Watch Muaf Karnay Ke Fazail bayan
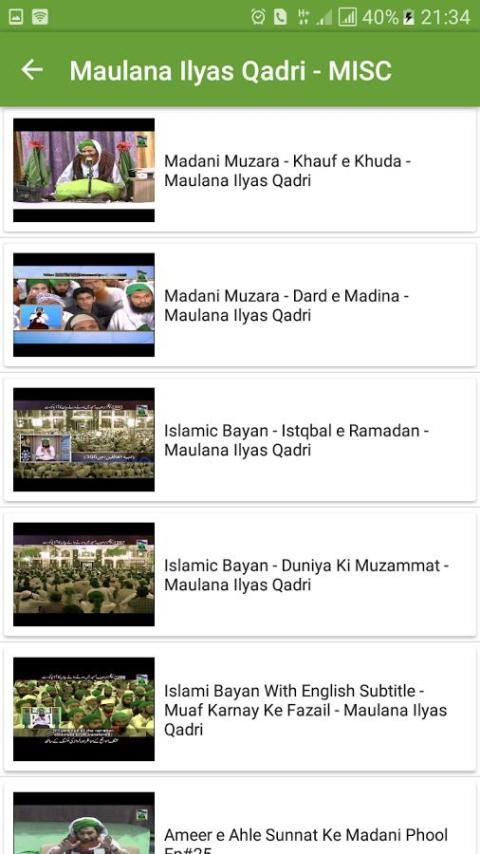480x854 pixels. pyautogui.click(x=240, y=709)
